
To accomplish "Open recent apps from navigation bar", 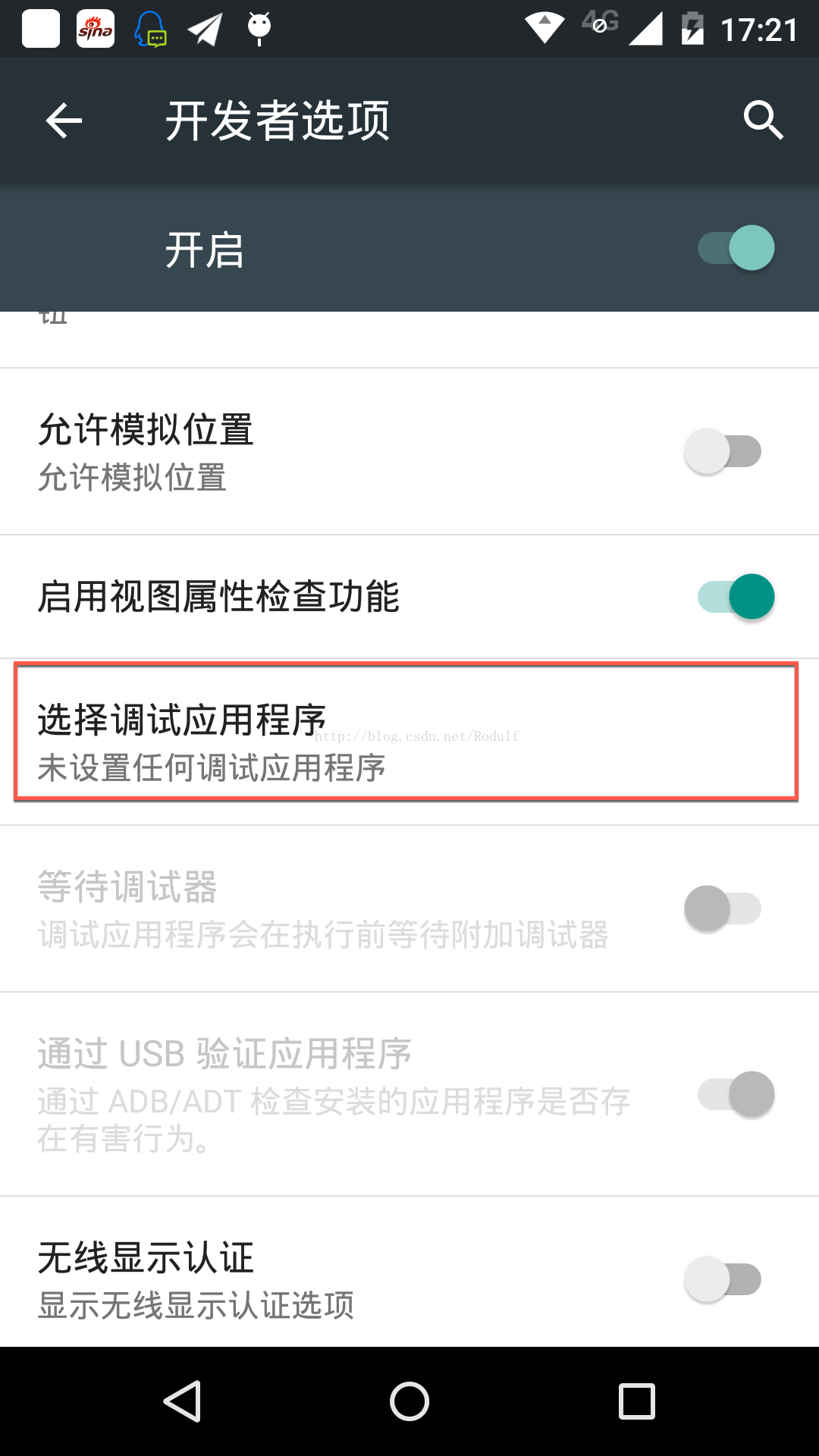I will coord(636,1401).
